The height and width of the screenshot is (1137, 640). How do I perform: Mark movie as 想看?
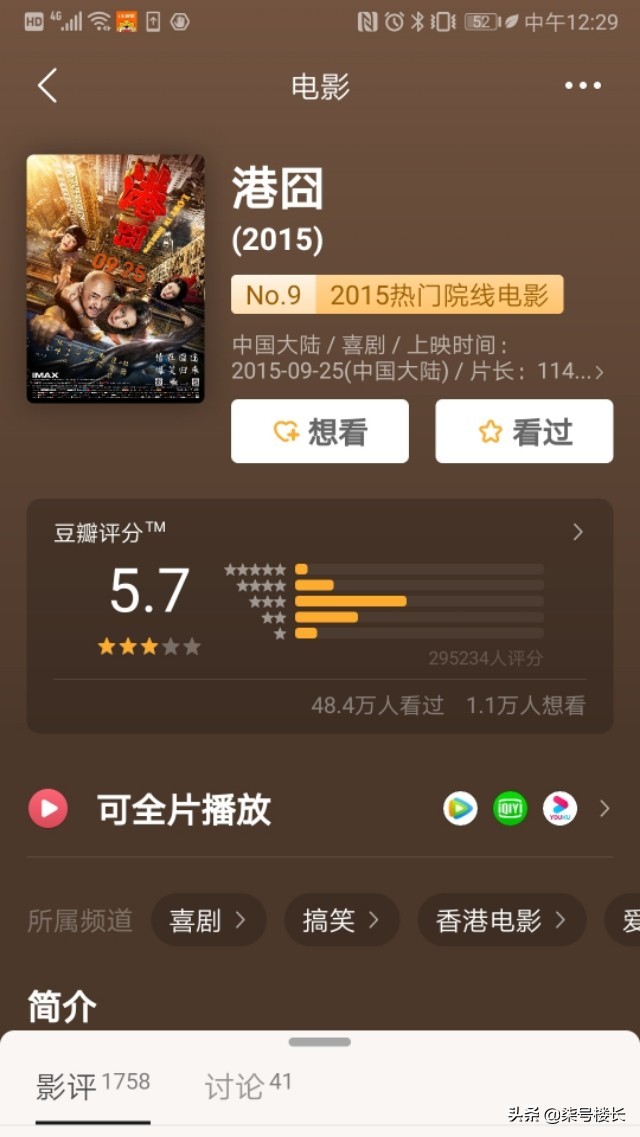320,432
